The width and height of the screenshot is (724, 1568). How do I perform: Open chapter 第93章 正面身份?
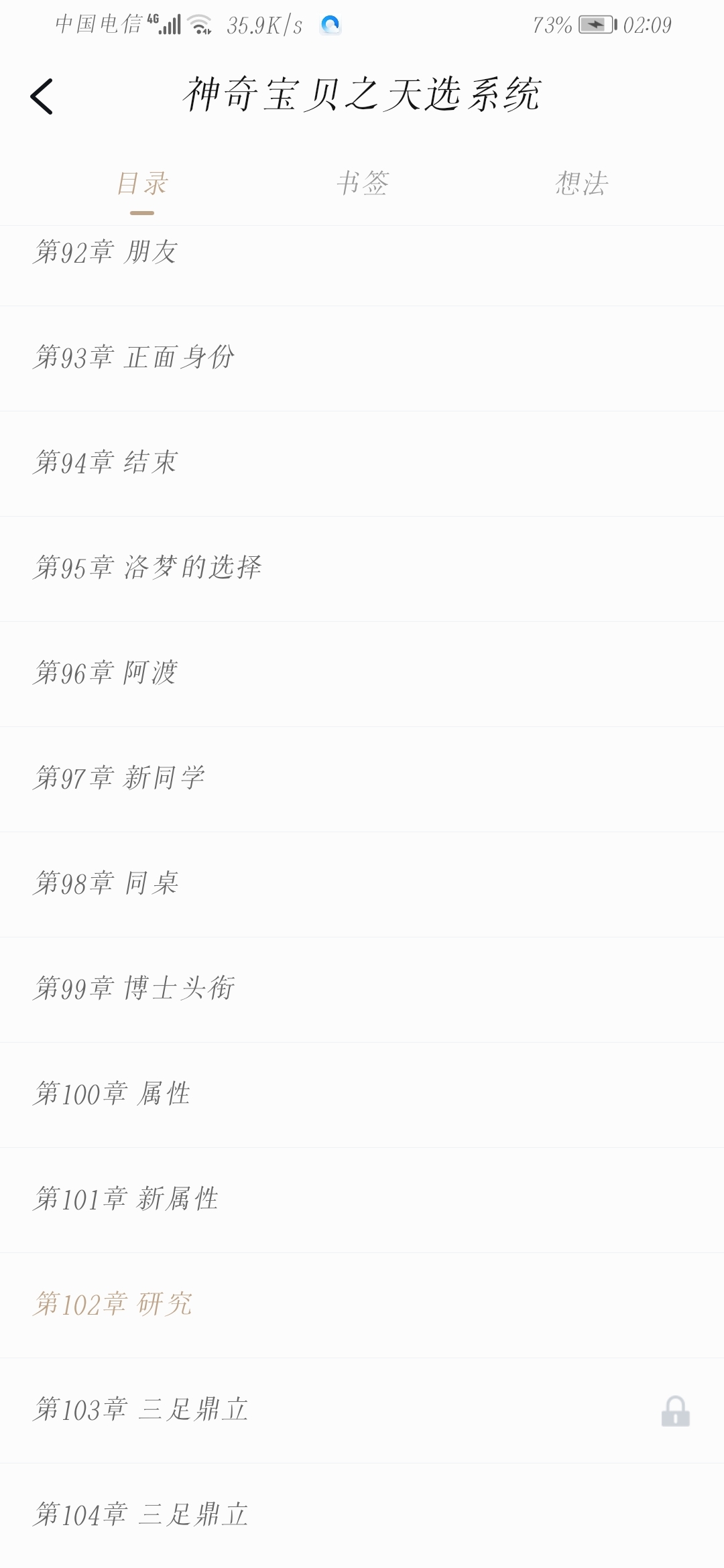pos(362,358)
